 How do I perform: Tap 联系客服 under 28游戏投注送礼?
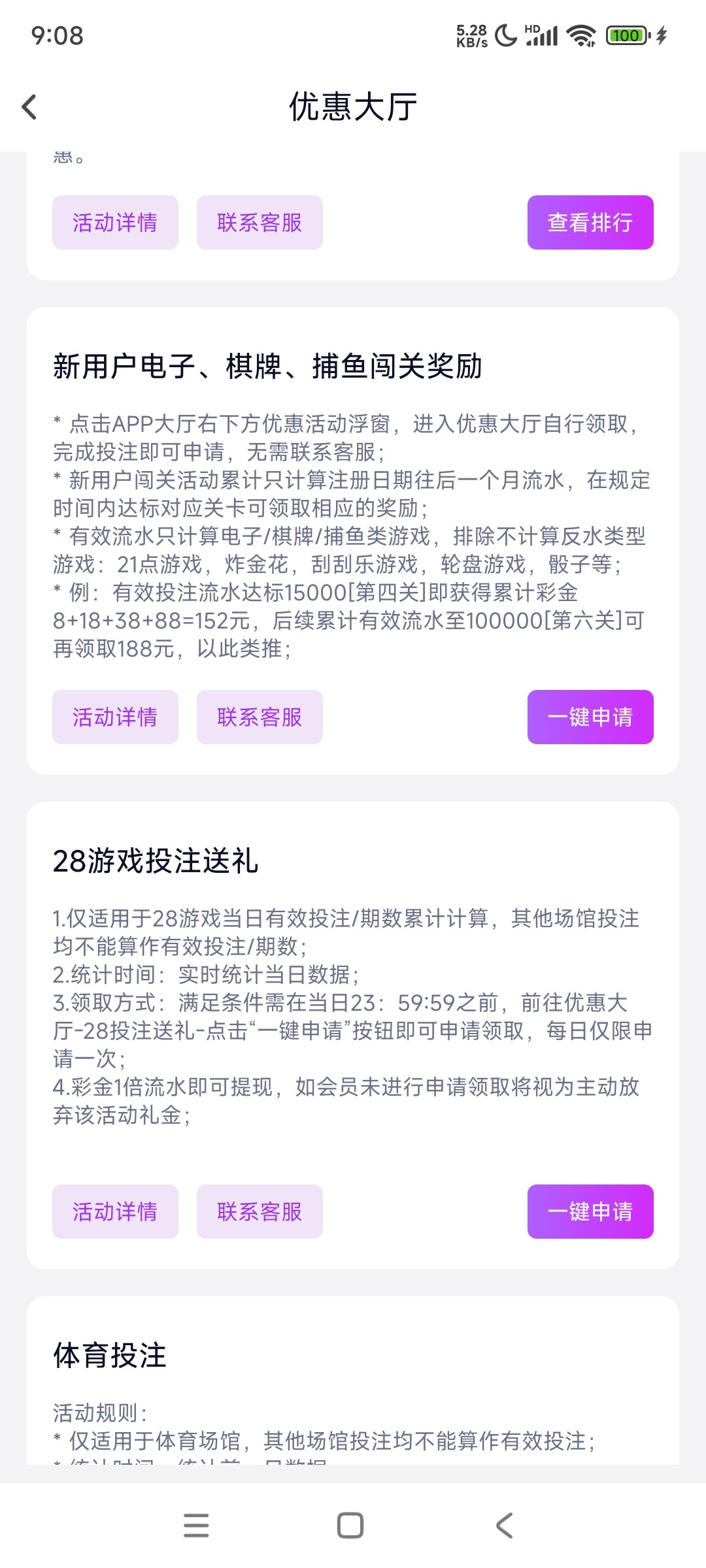(260, 1211)
